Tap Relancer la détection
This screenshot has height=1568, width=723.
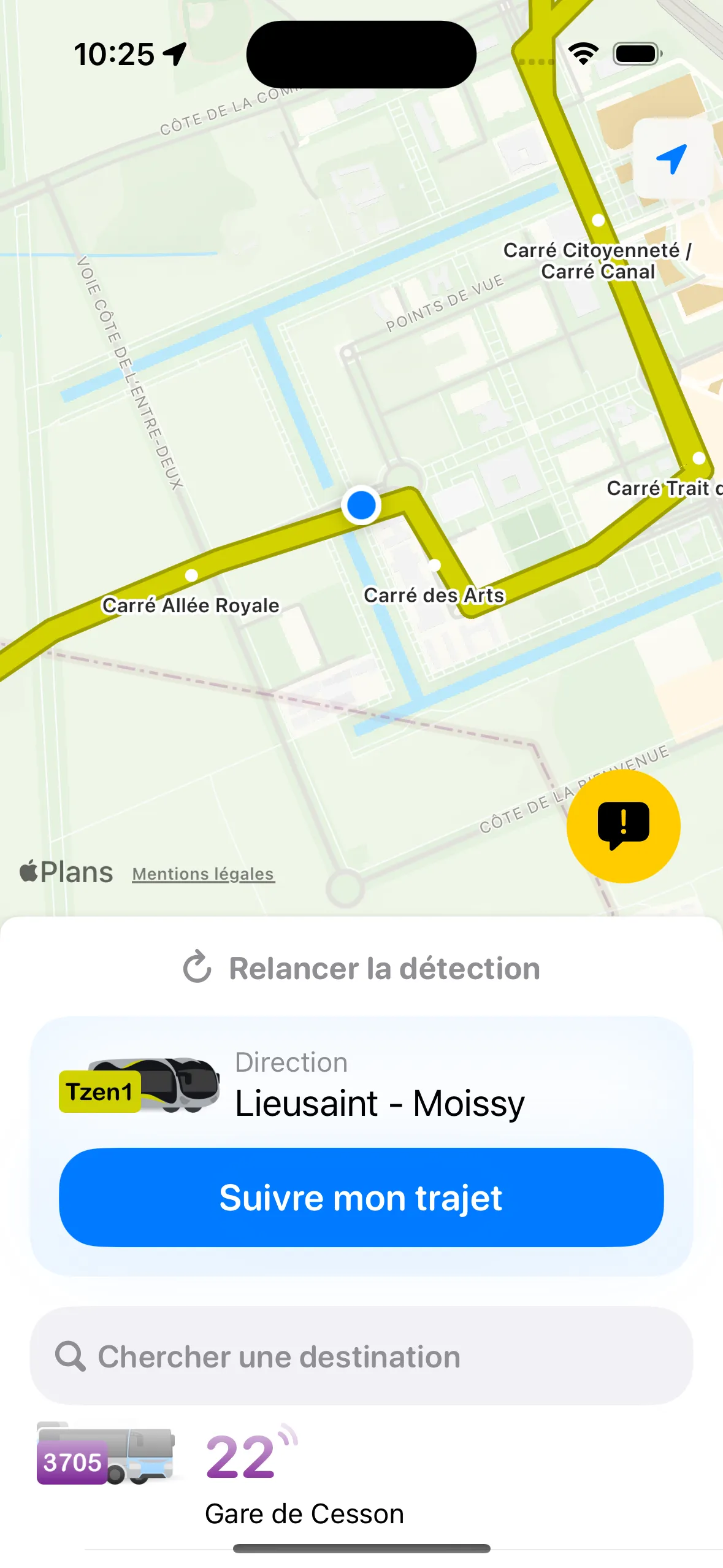pyautogui.click(x=362, y=969)
